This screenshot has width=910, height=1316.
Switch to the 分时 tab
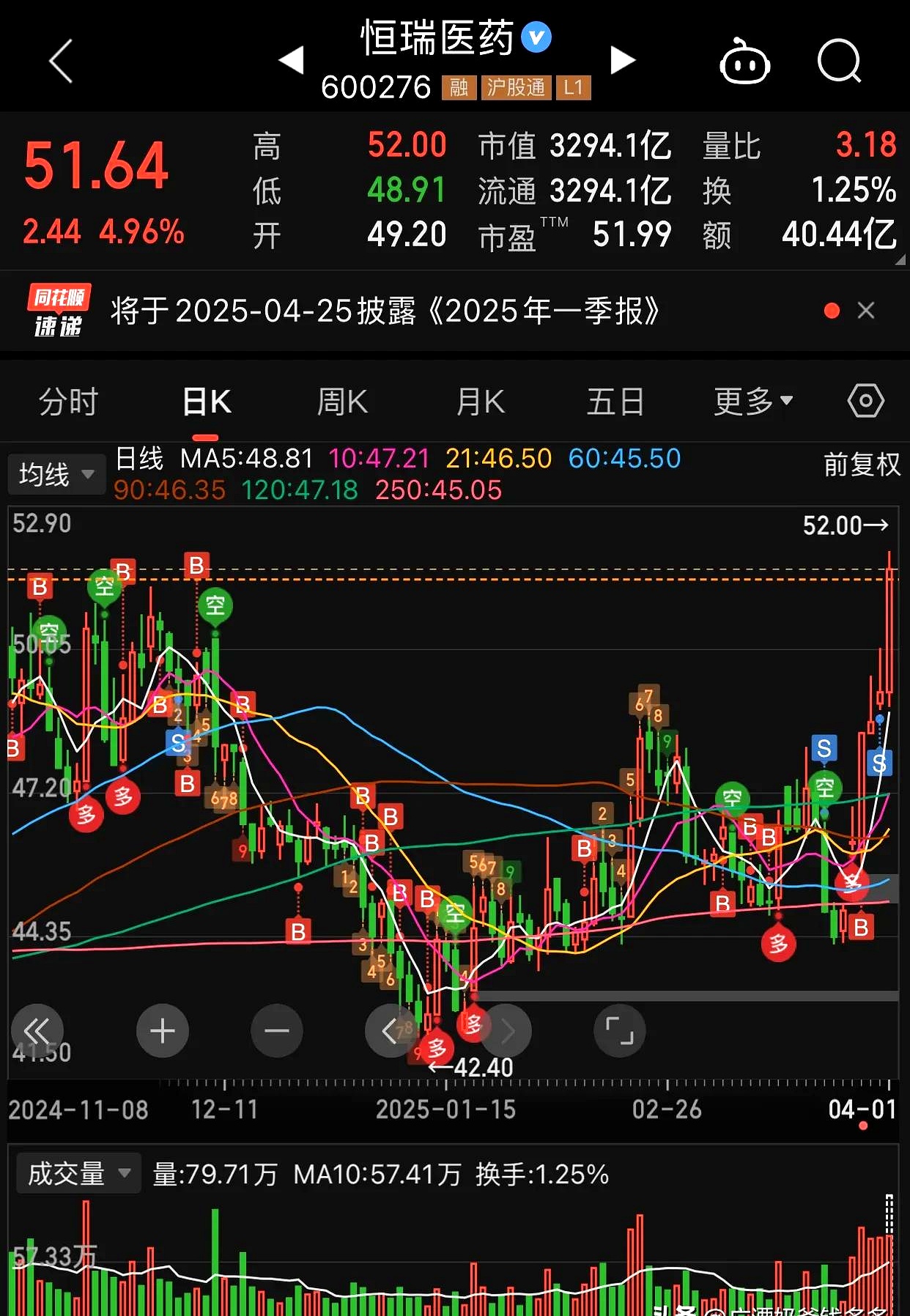68,402
